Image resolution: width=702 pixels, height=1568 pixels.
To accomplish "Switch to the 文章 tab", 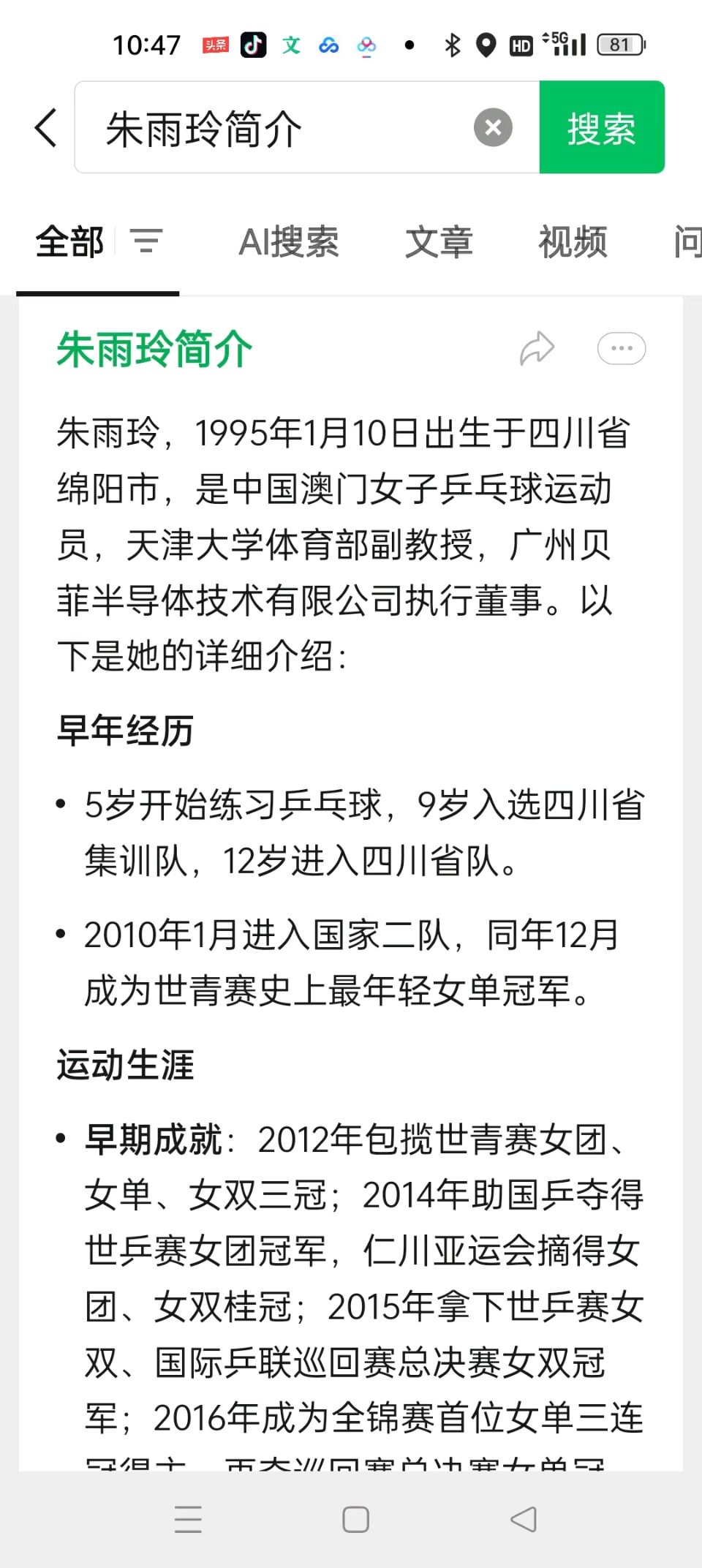I will click(439, 242).
